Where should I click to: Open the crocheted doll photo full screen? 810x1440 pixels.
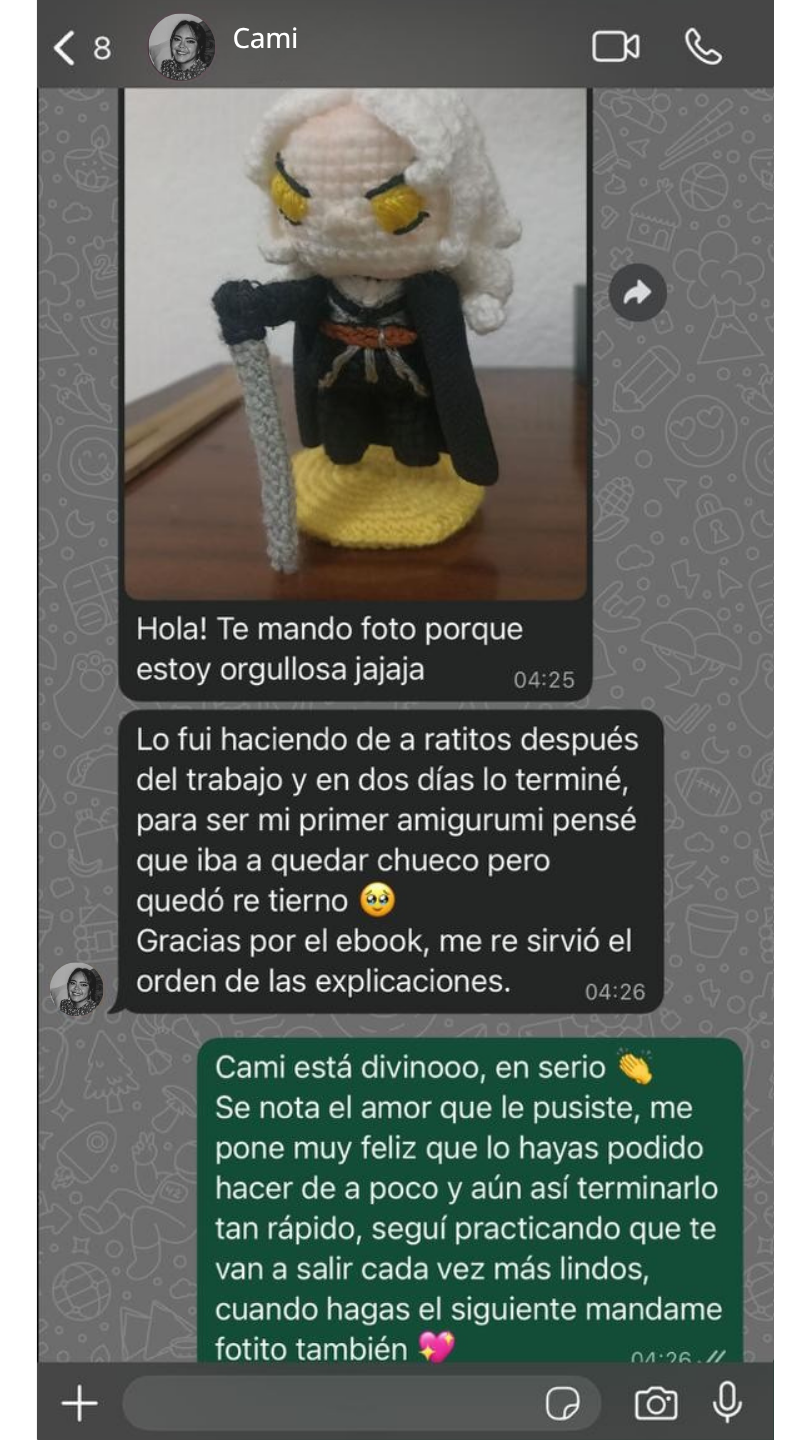click(355, 340)
